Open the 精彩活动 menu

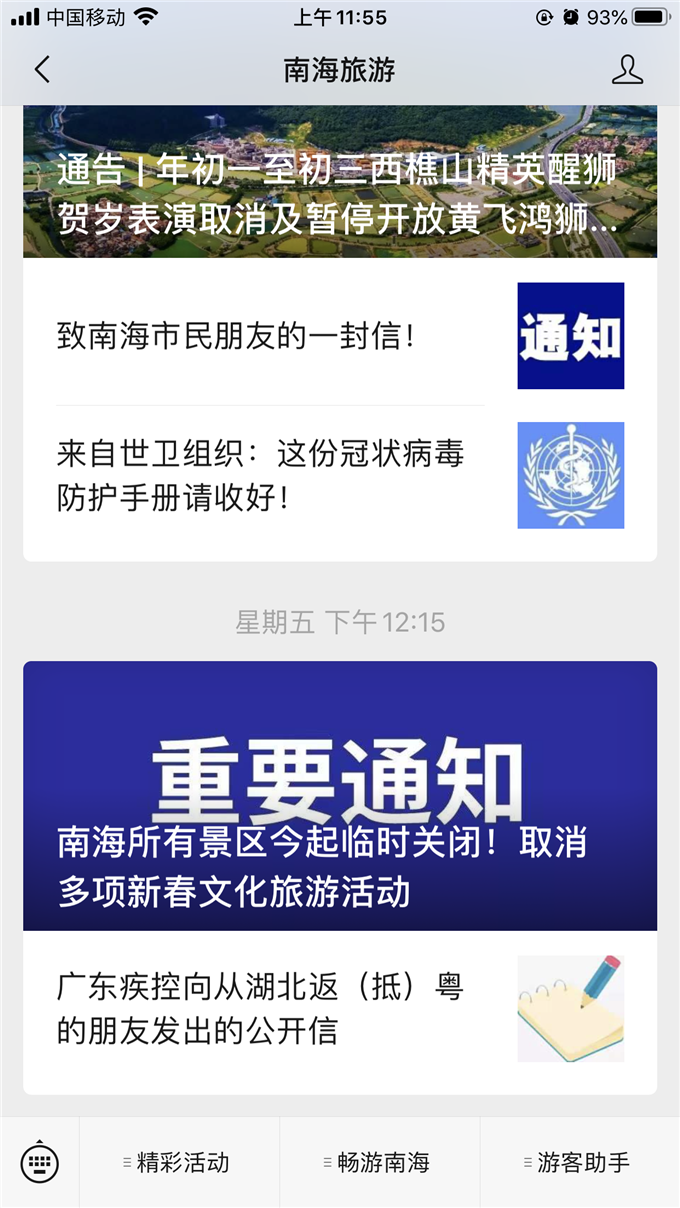[x=180, y=1163]
